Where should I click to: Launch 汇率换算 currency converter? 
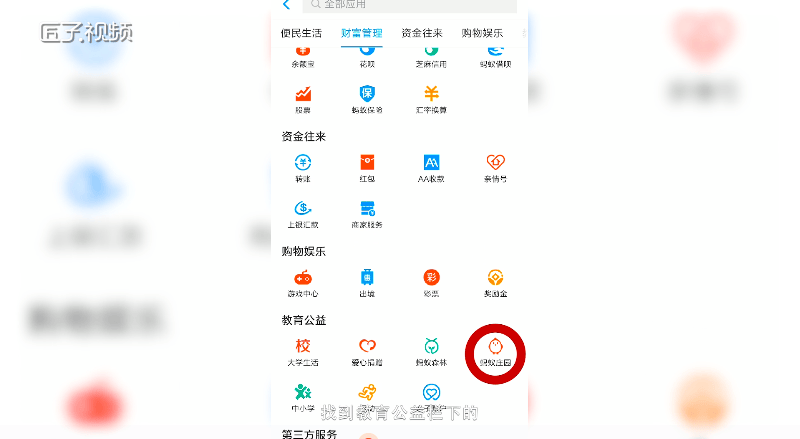pos(432,98)
